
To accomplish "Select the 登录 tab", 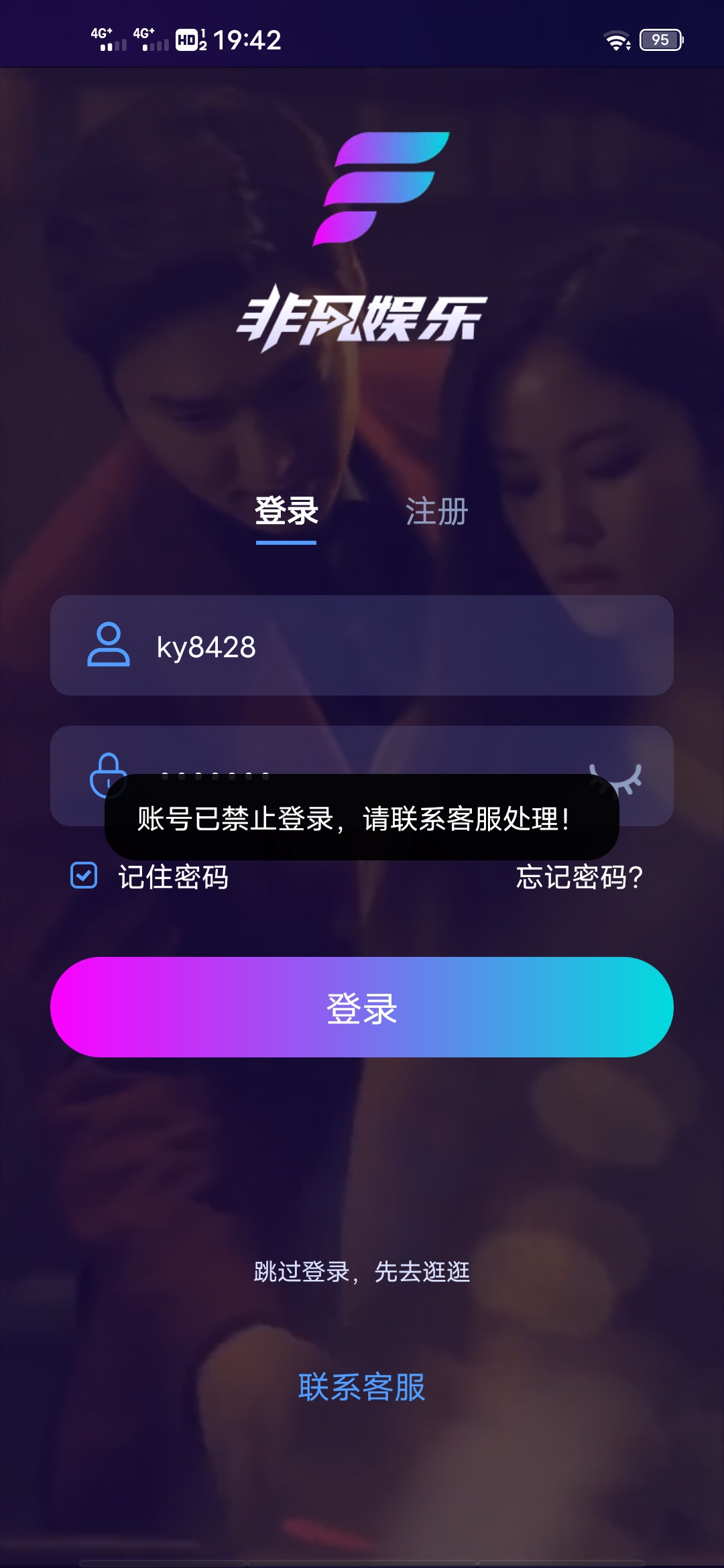I will 286,512.
